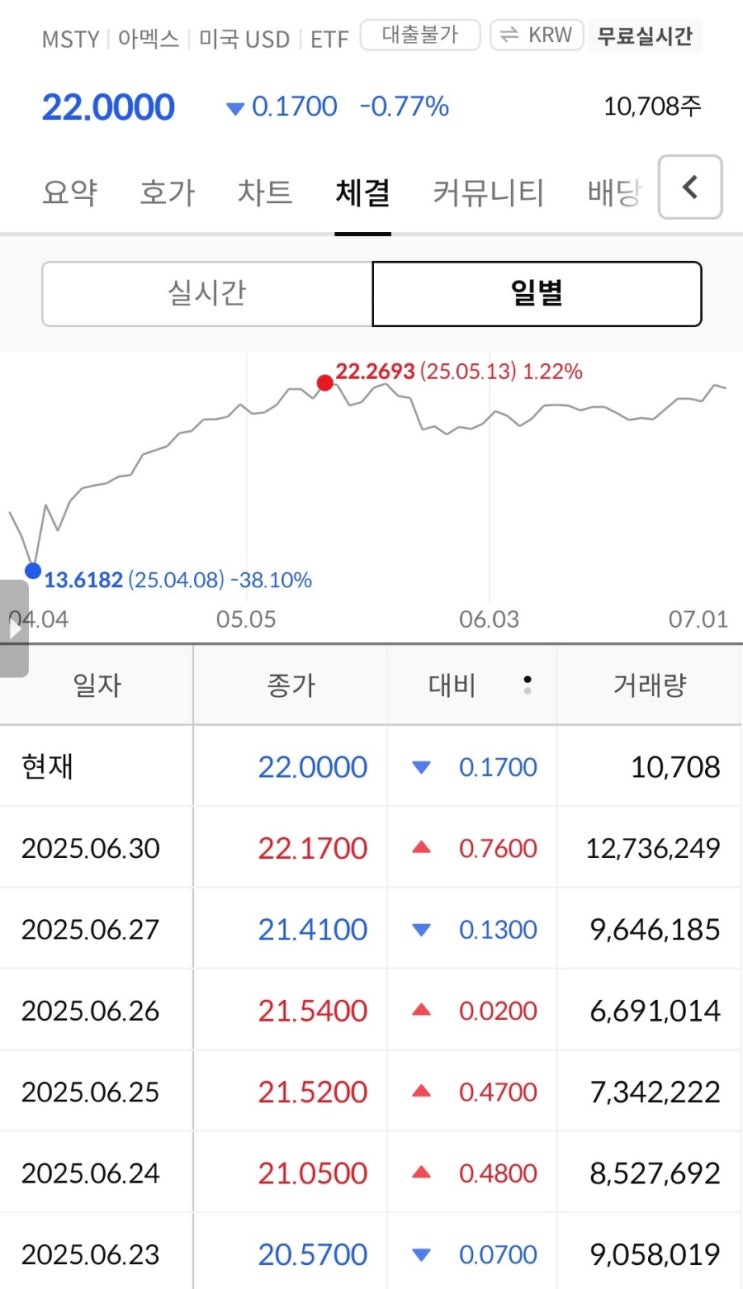Click the up triangle beside 0.4700 change
743x1289 pixels.
pyautogui.click(x=422, y=1091)
